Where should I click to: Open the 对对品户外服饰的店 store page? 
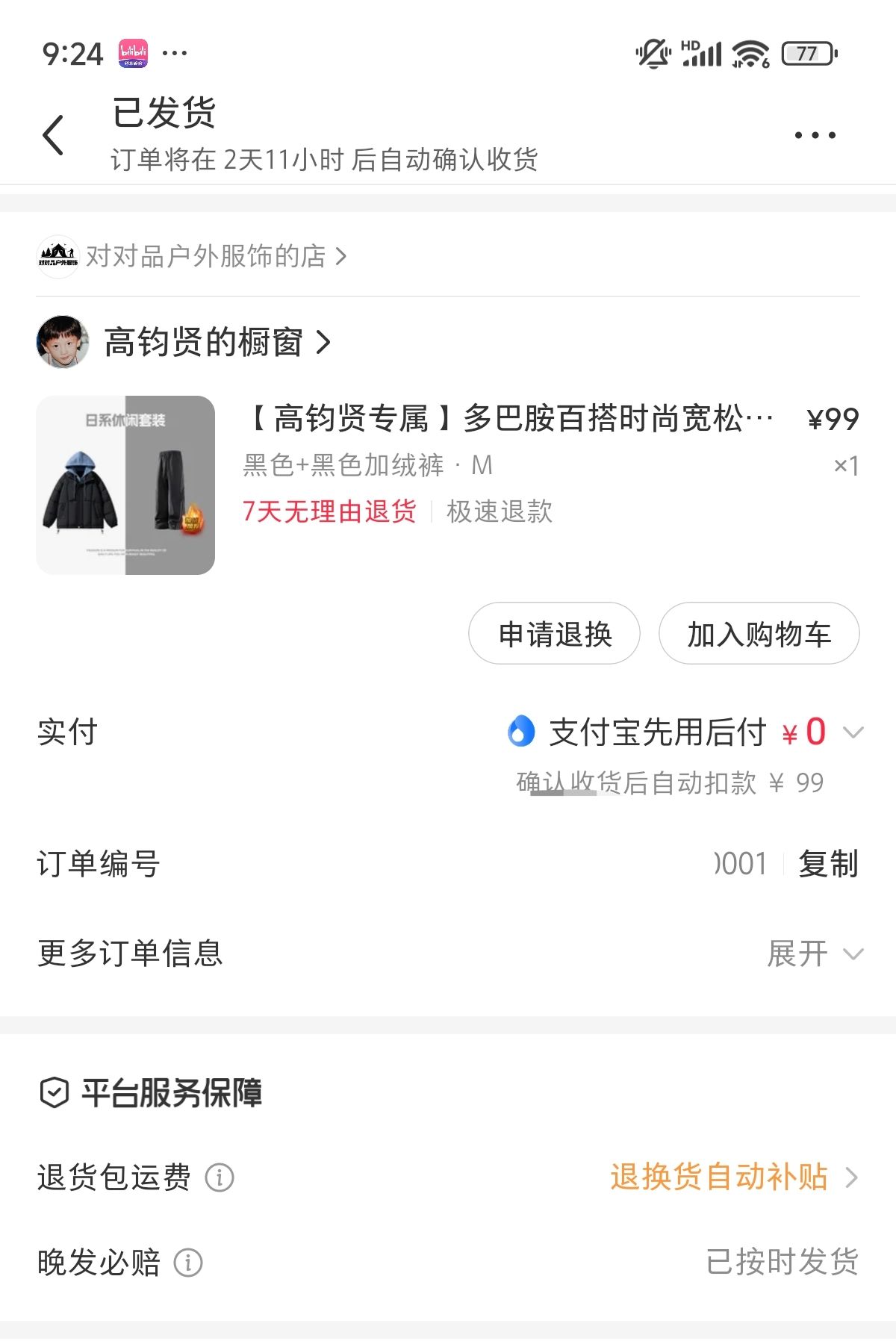[205, 256]
